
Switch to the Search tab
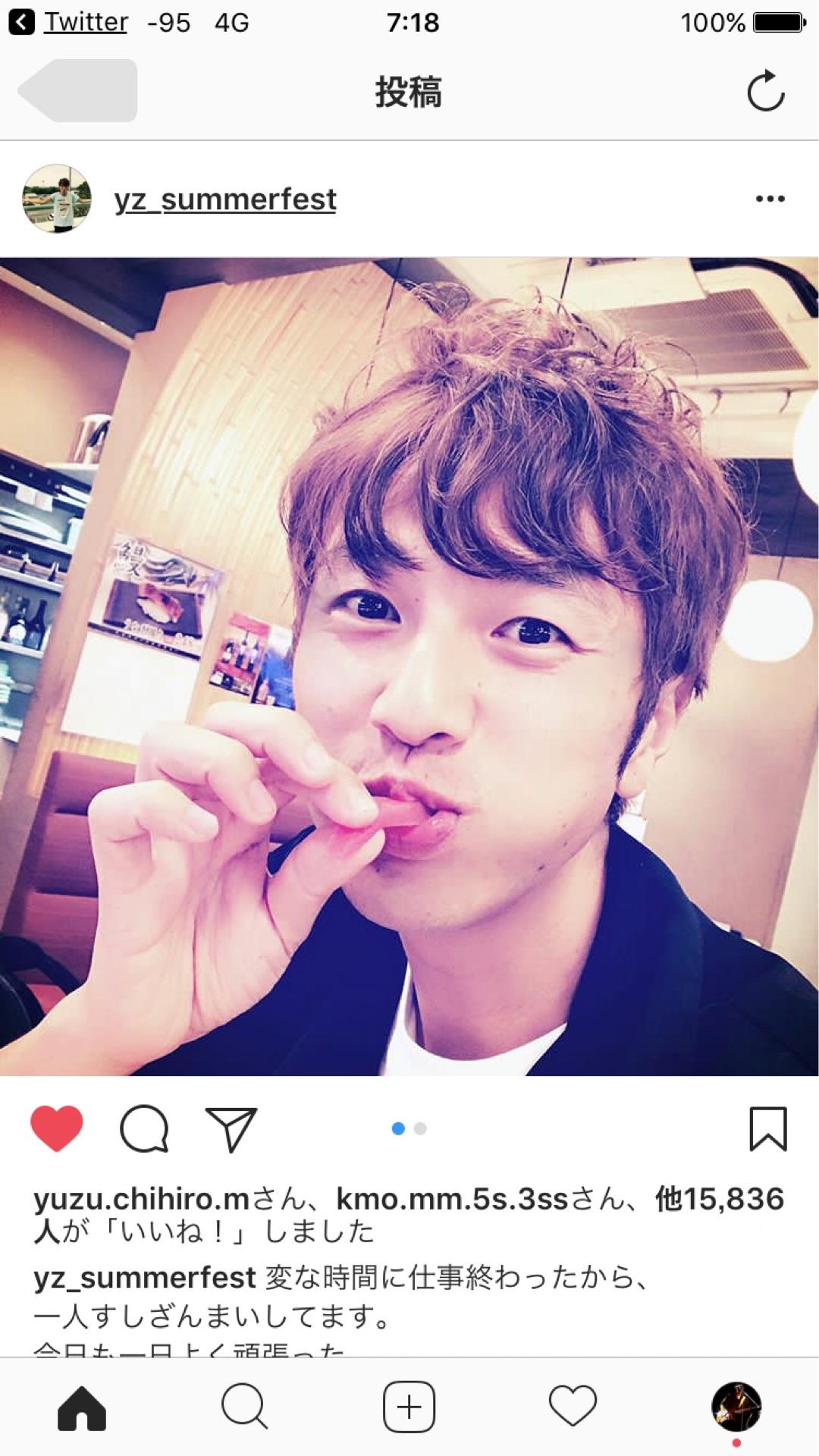click(244, 1408)
